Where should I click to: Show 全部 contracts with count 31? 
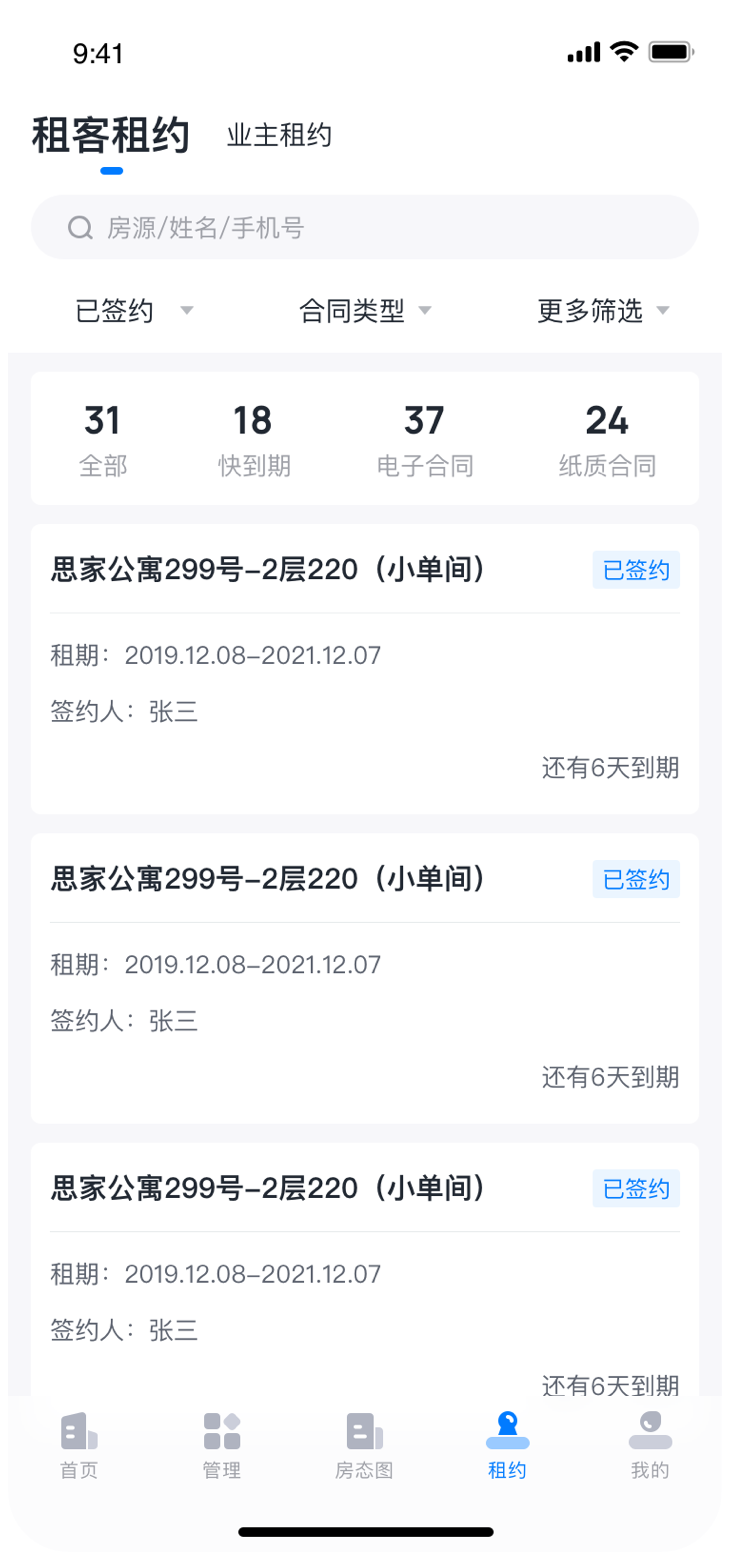(x=103, y=439)
